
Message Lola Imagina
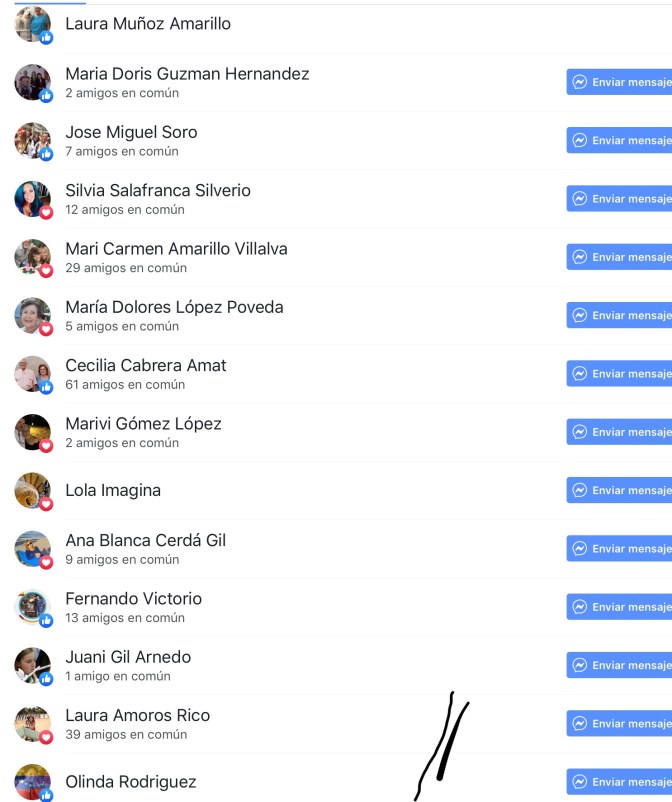[x=620, y=490]
